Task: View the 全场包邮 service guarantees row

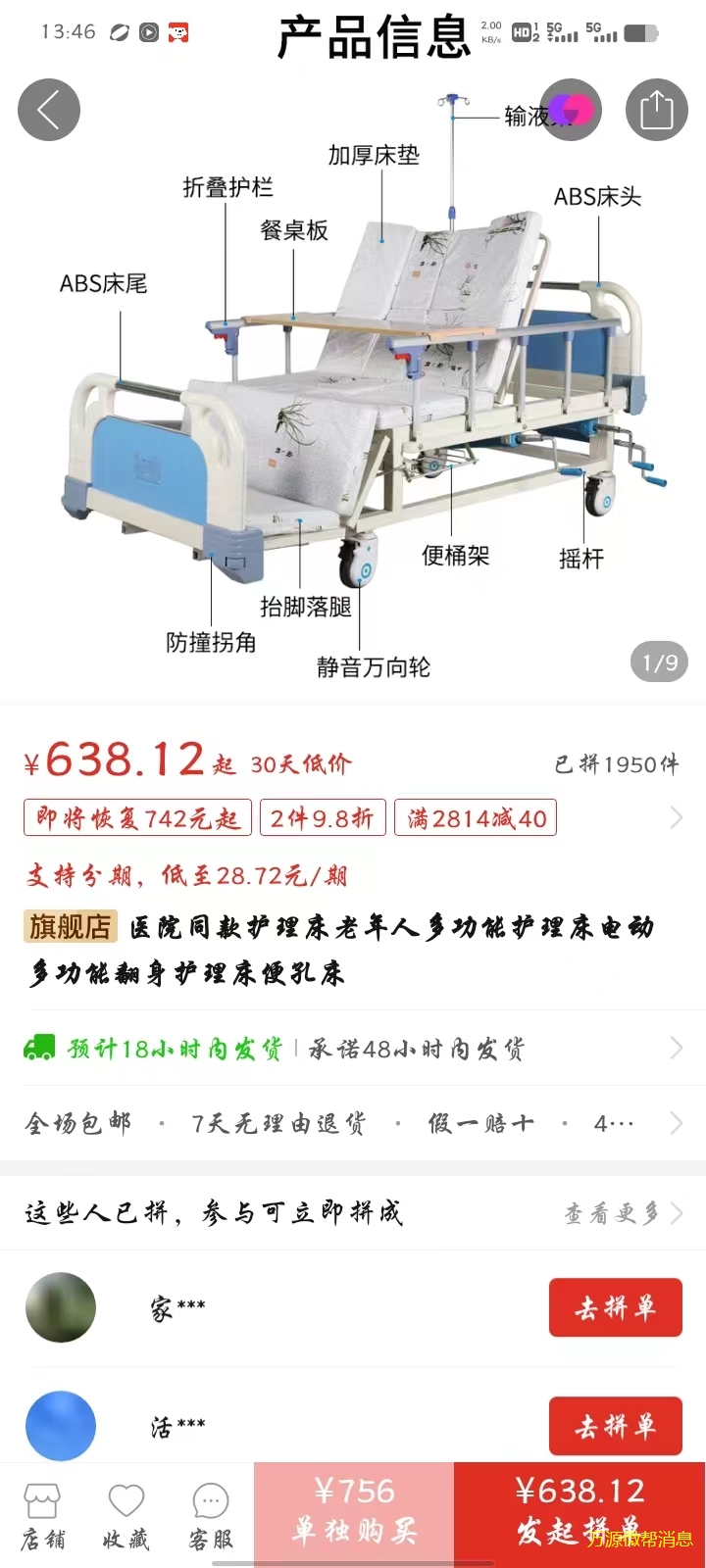Action: click(x=353, y=1123)
